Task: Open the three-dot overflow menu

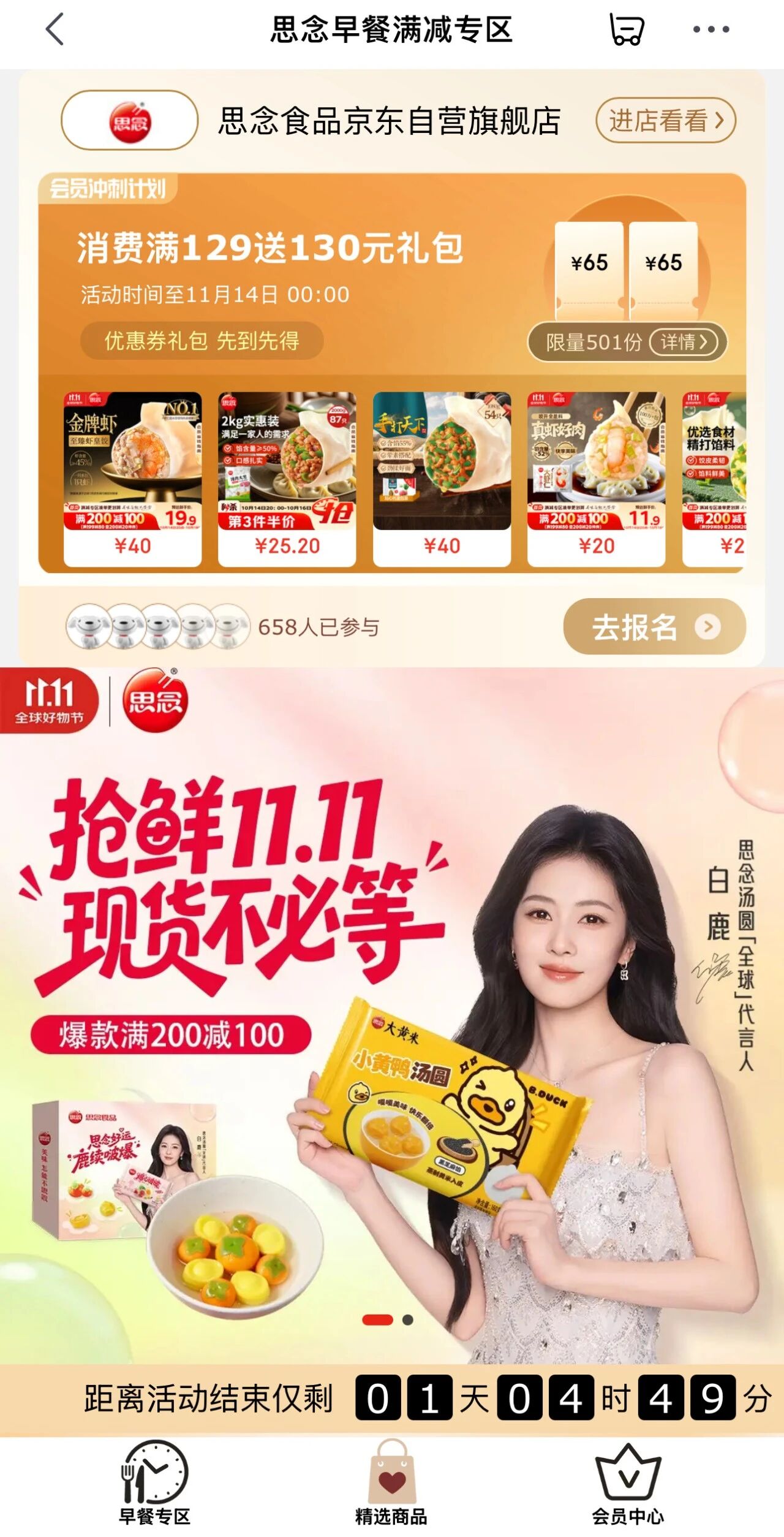Action: [x=710, y=29]
